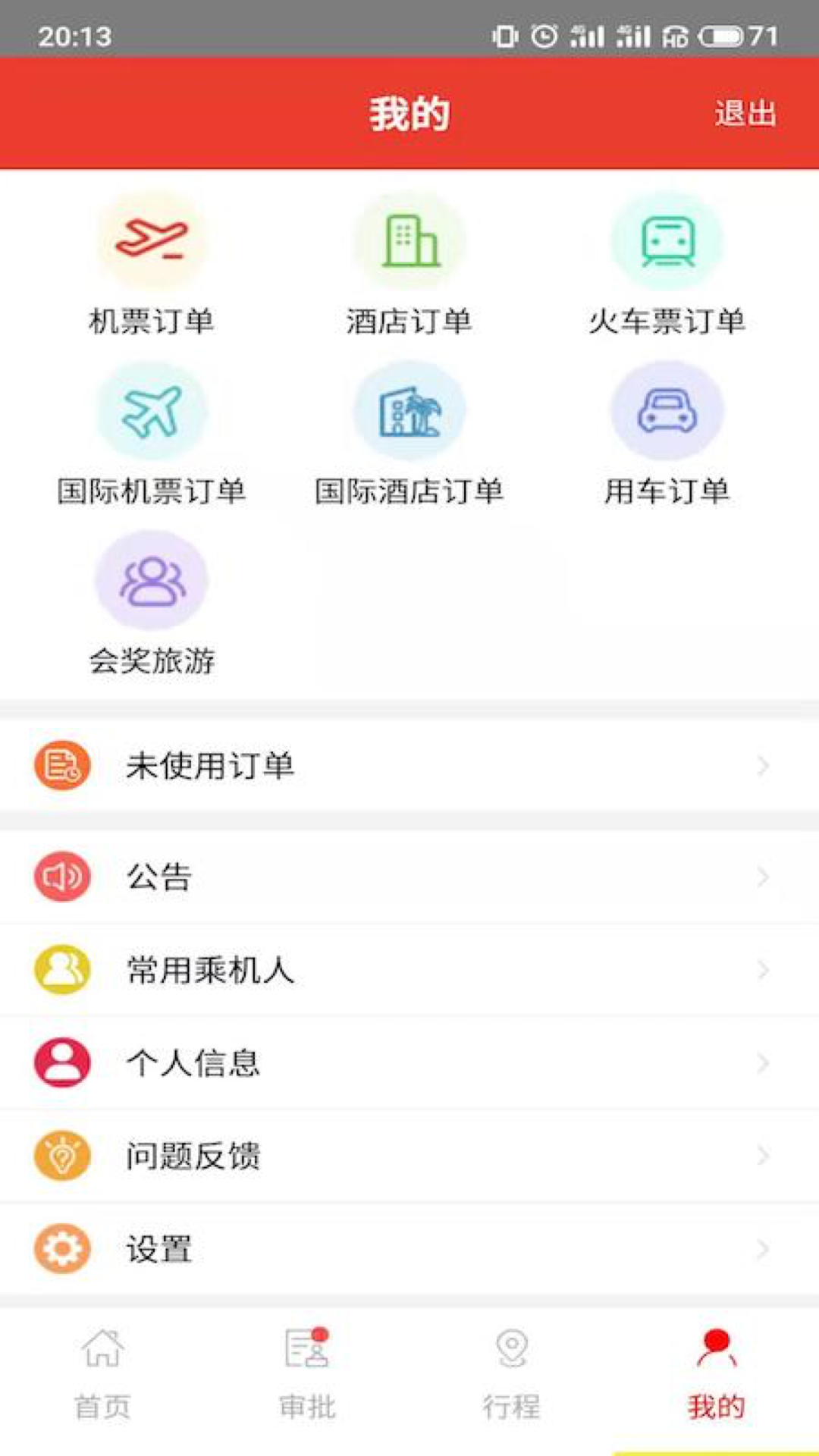Open the 机票订单 airplane icon
The width and height of the screenshot is (819, 1456).
click(150, 240)
